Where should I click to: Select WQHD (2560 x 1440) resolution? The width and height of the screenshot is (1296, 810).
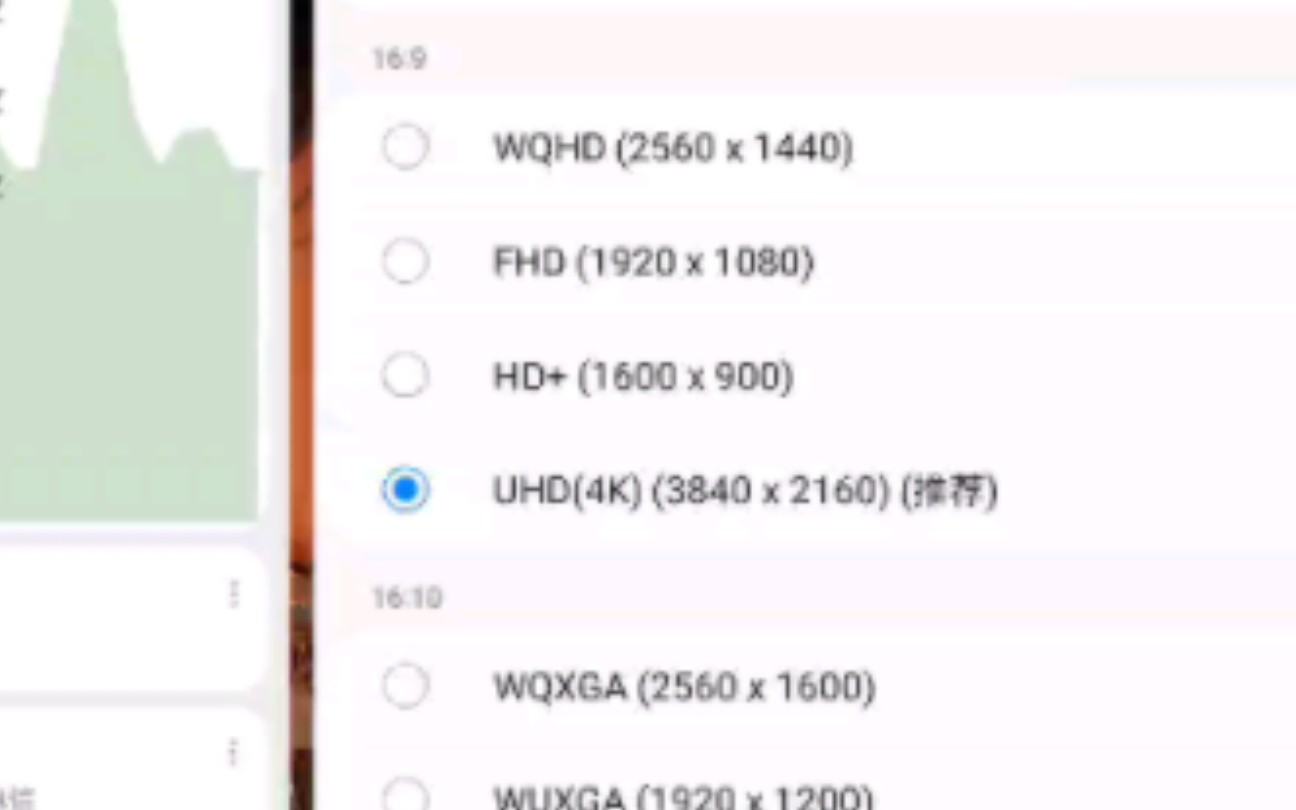pos(405,148)
